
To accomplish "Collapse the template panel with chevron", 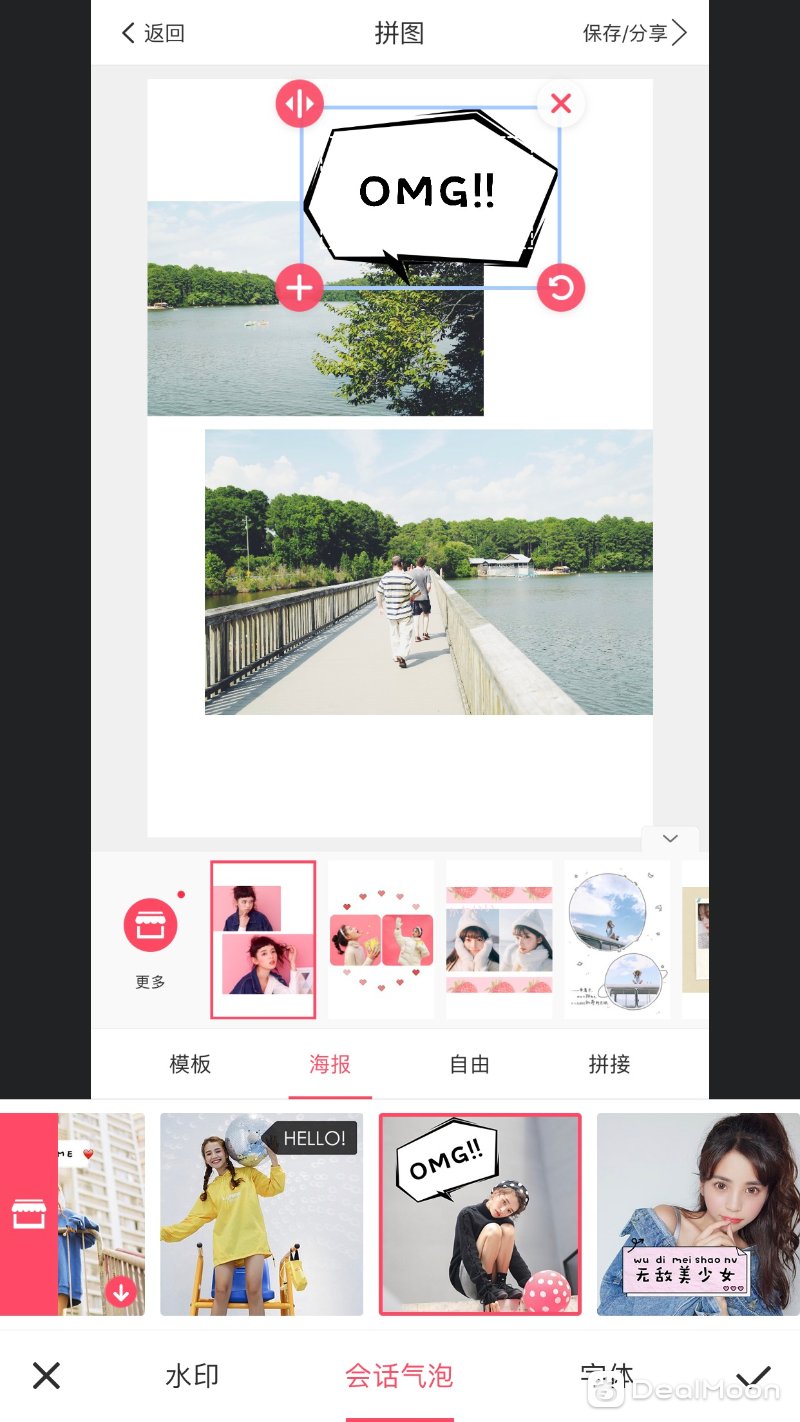I will pyautogui.click(x=670, y=839).
